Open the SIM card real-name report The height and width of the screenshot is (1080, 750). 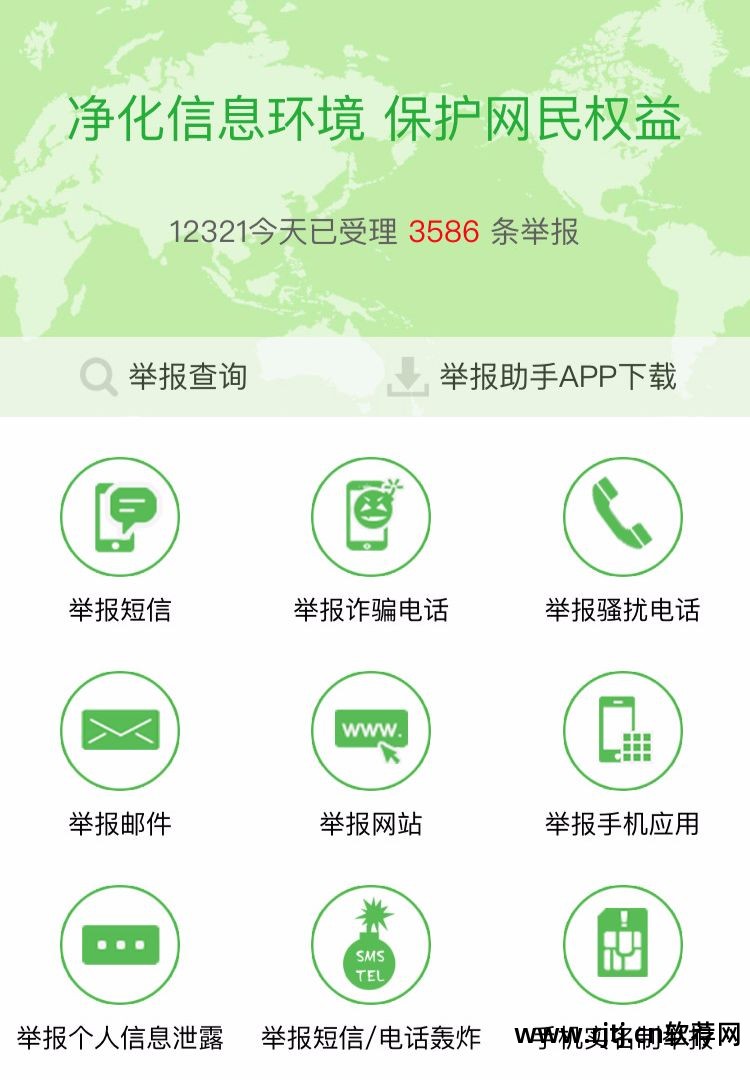pos(622,945)
